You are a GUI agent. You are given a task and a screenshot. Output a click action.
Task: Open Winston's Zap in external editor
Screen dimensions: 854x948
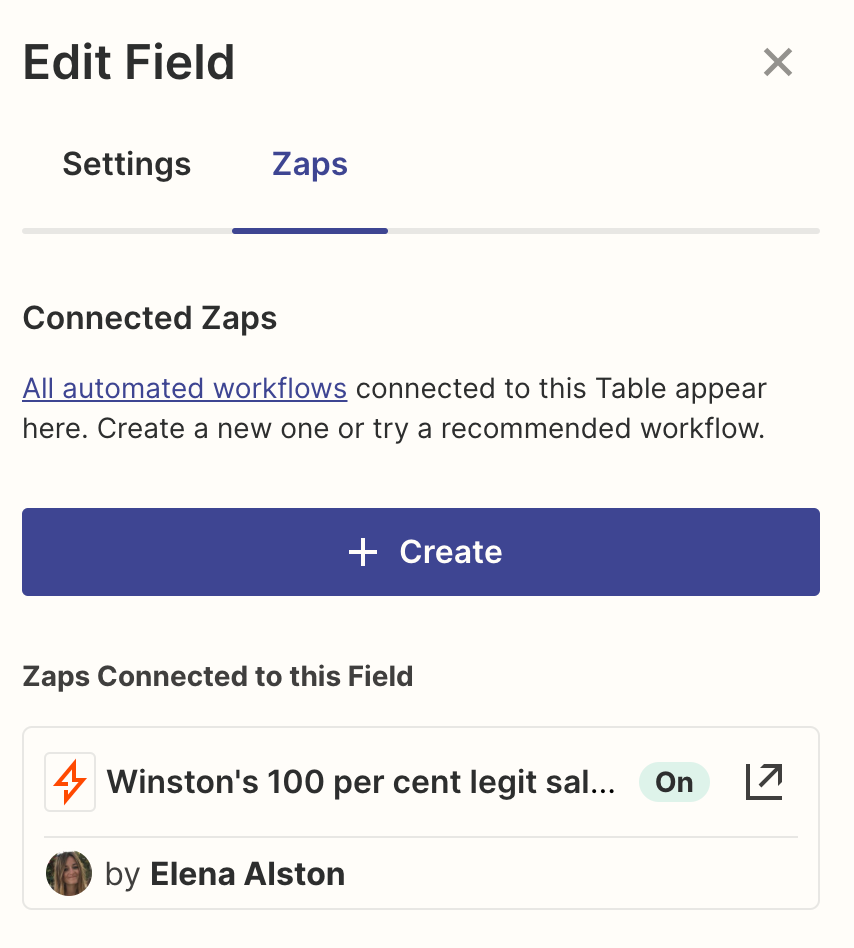tap(764, 782)
